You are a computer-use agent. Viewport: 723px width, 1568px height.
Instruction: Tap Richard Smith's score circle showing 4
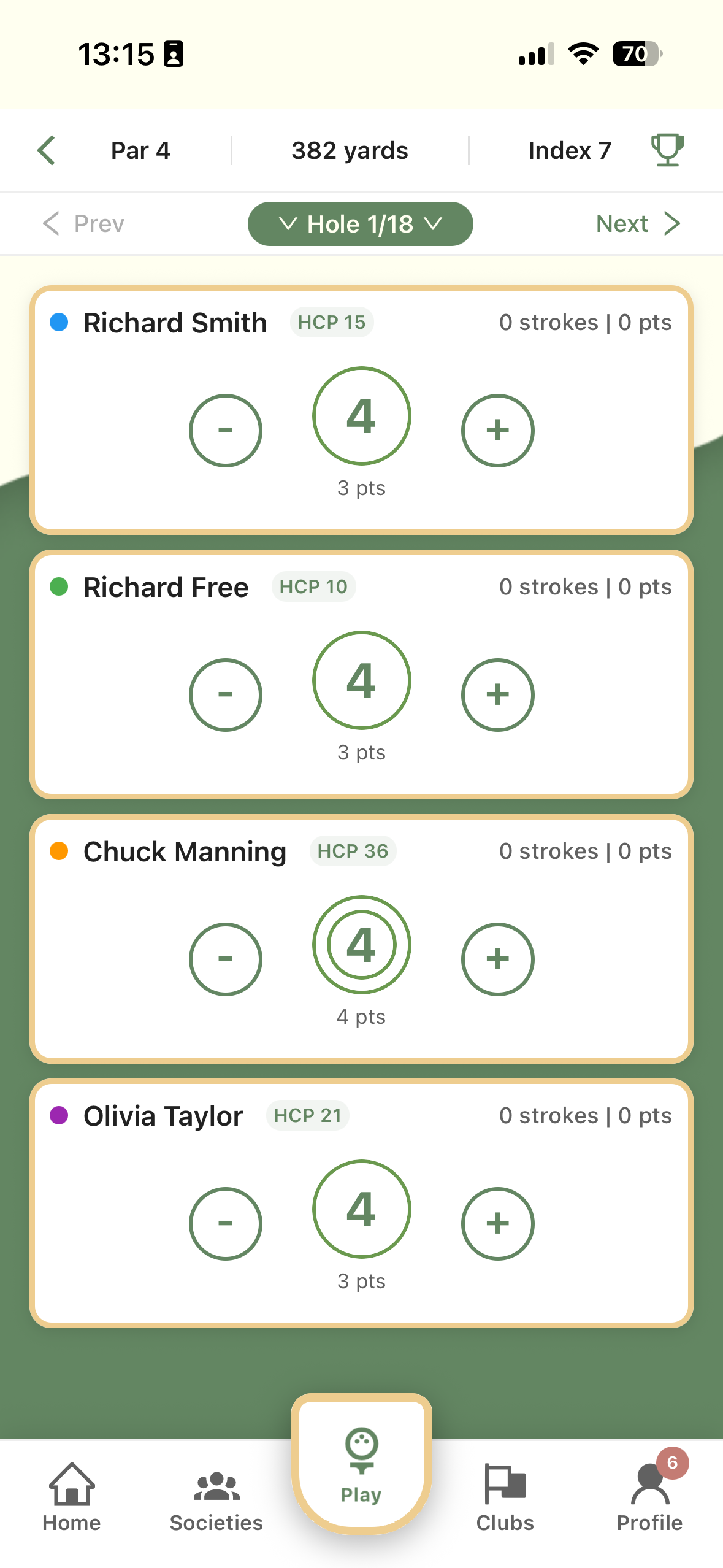pos(361,415)
